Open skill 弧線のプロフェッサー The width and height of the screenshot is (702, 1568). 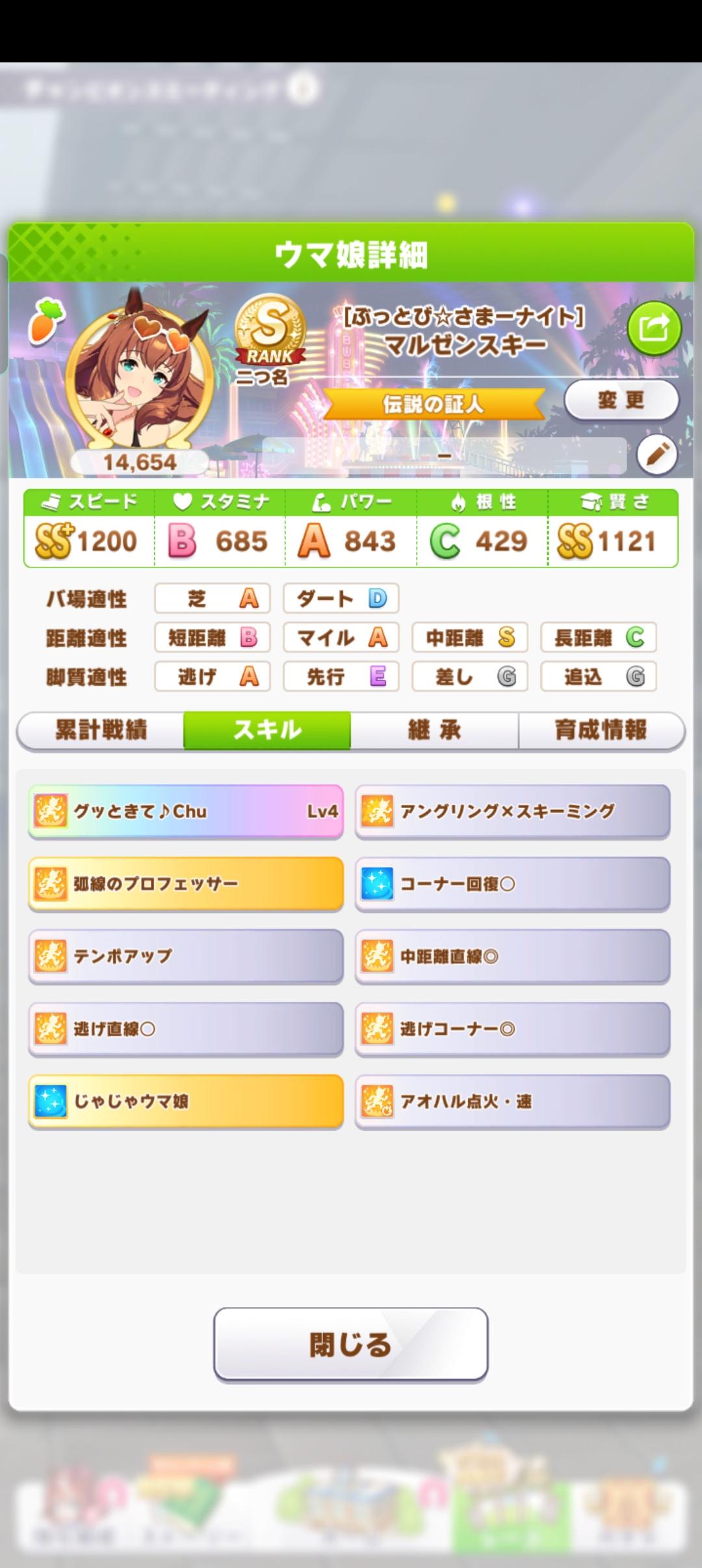pyautogui.click(x=186, y=883)
